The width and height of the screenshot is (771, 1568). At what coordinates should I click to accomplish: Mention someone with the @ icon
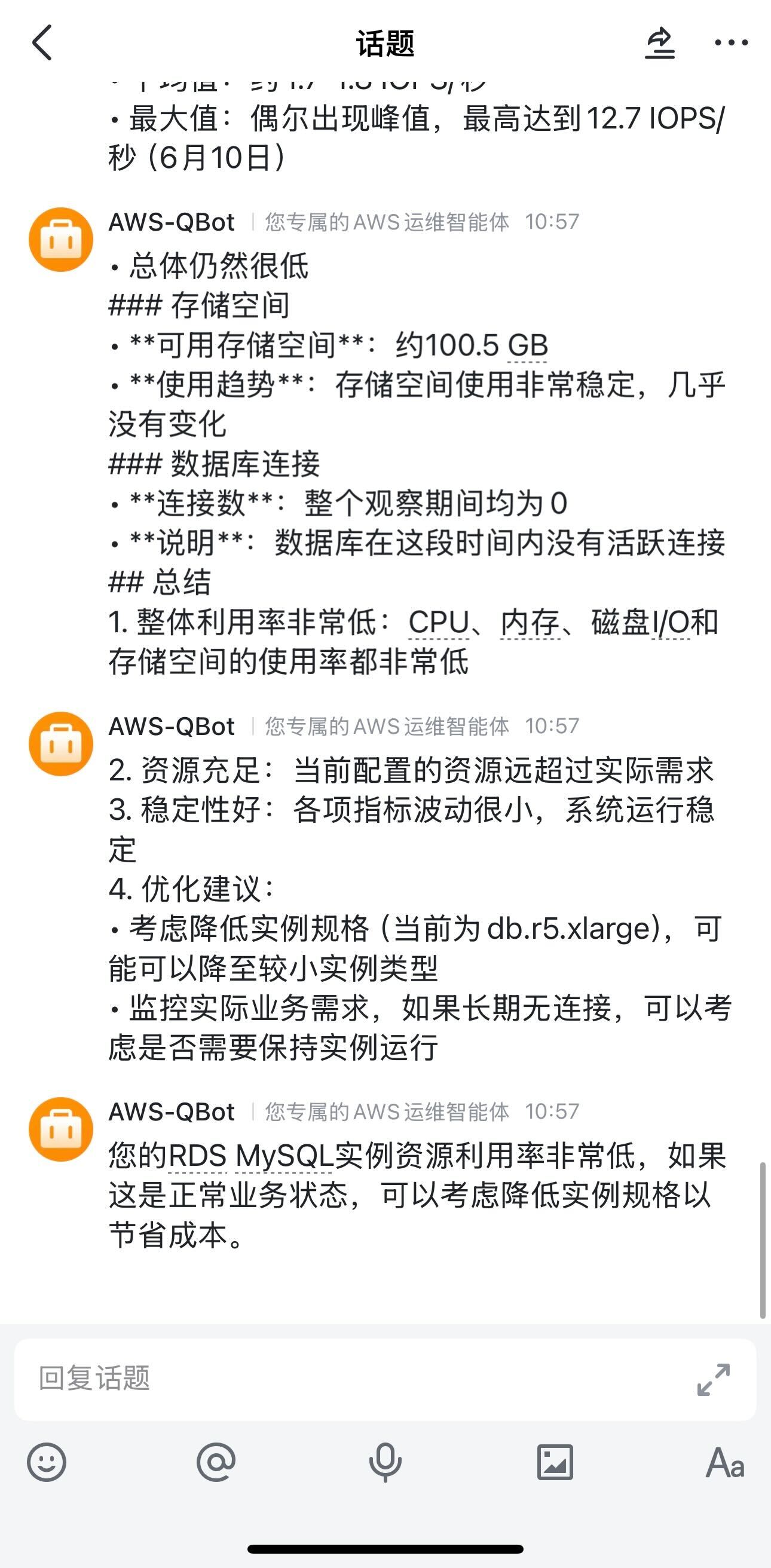[x=216, y=1462]
